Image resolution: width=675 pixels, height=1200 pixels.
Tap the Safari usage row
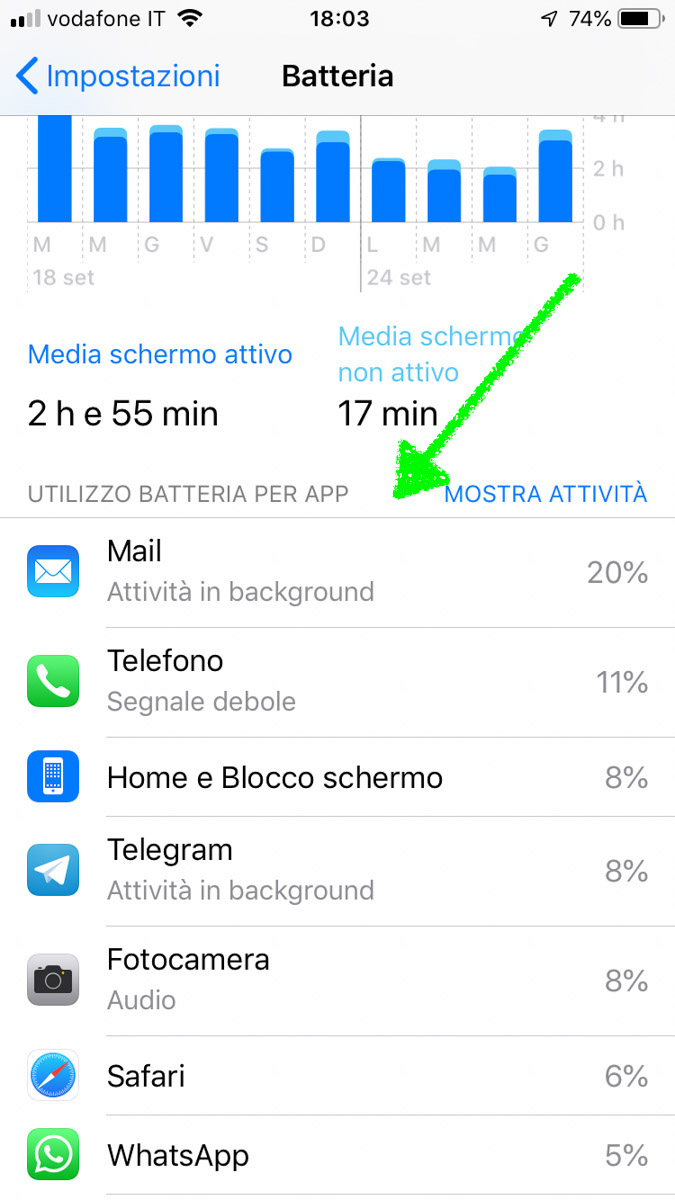[337, 1076]
